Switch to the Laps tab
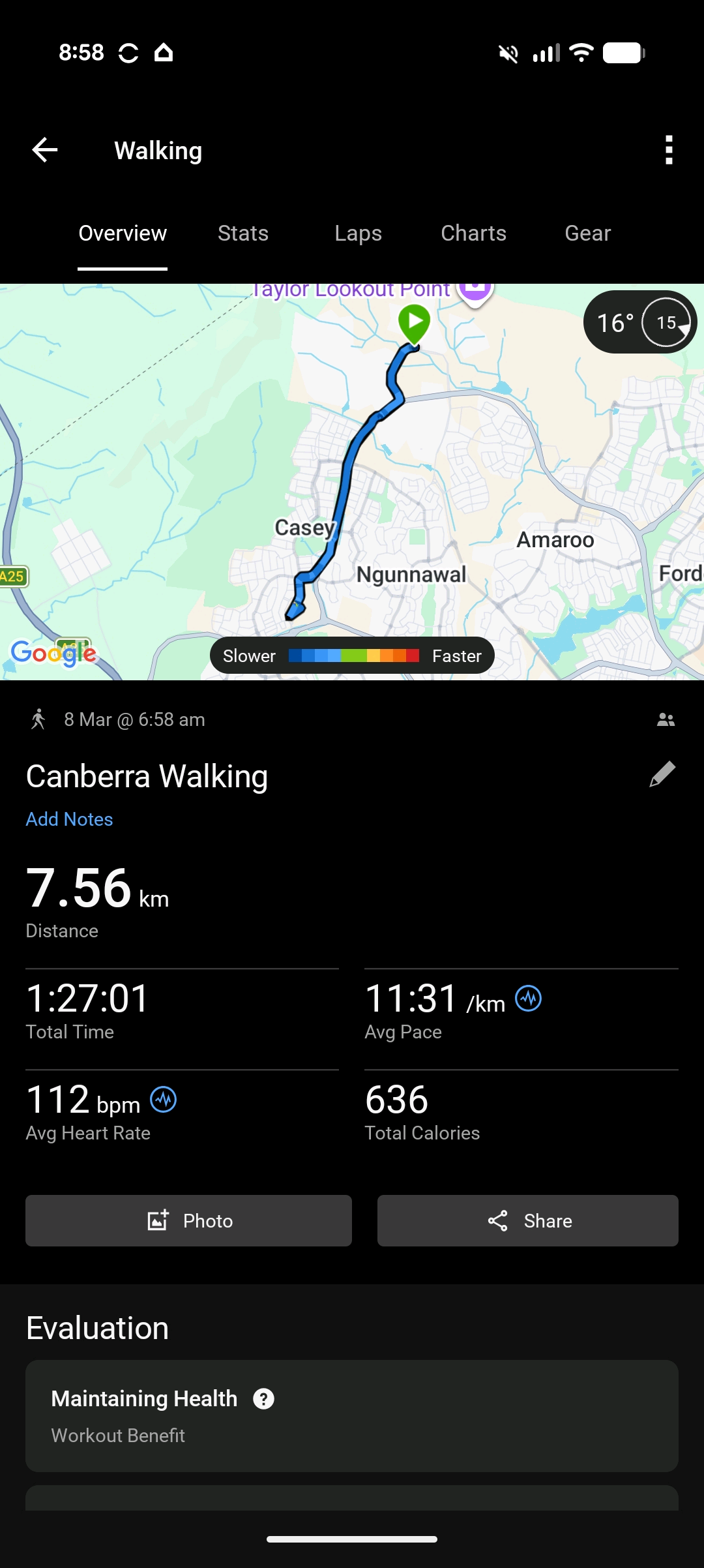 pyautogui.click(x=358, y=234)
